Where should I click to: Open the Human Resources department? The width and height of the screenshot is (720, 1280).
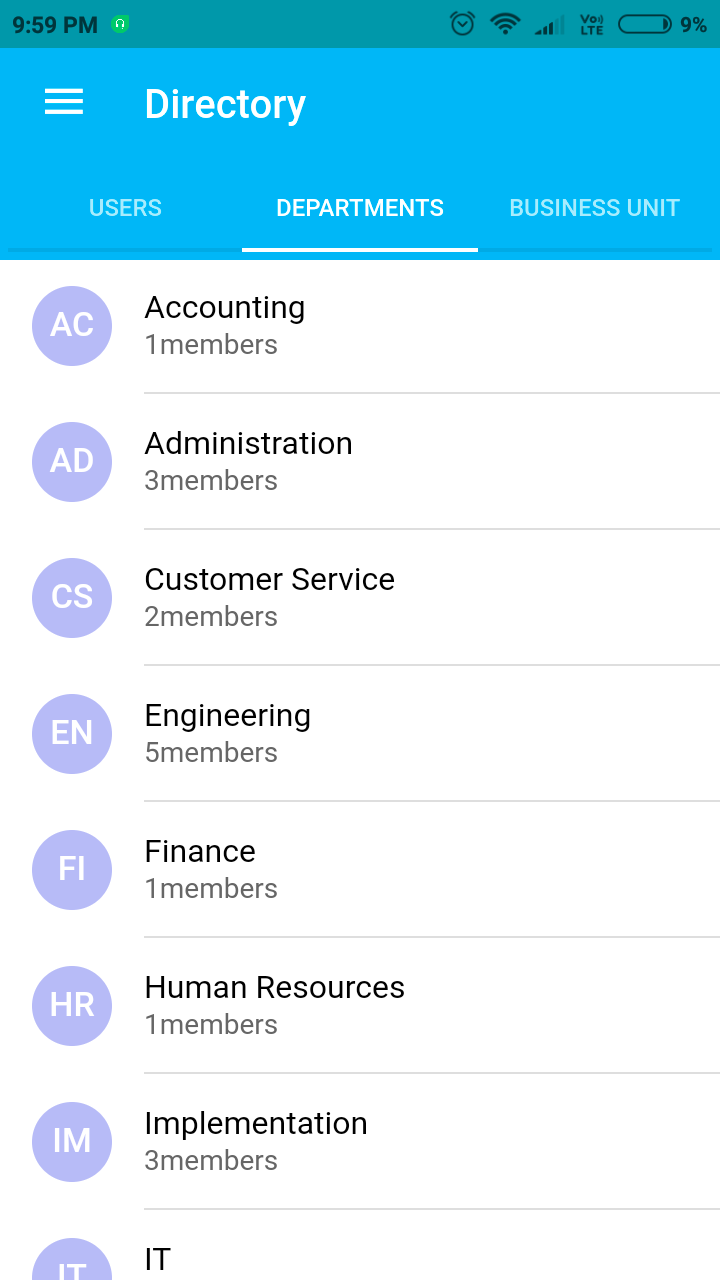360,1005
